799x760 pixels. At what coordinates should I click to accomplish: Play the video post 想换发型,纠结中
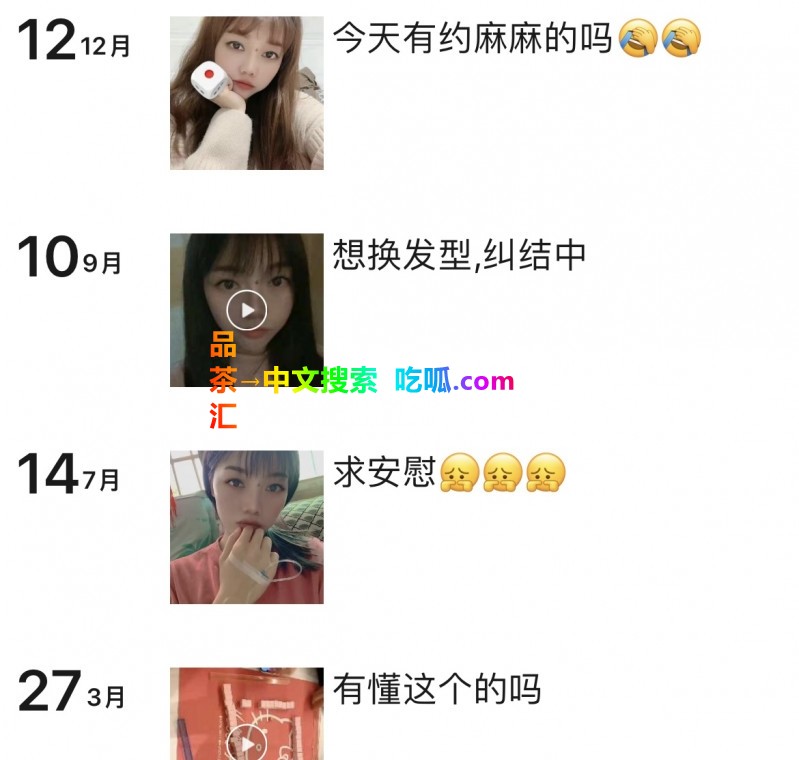(247, 310)
